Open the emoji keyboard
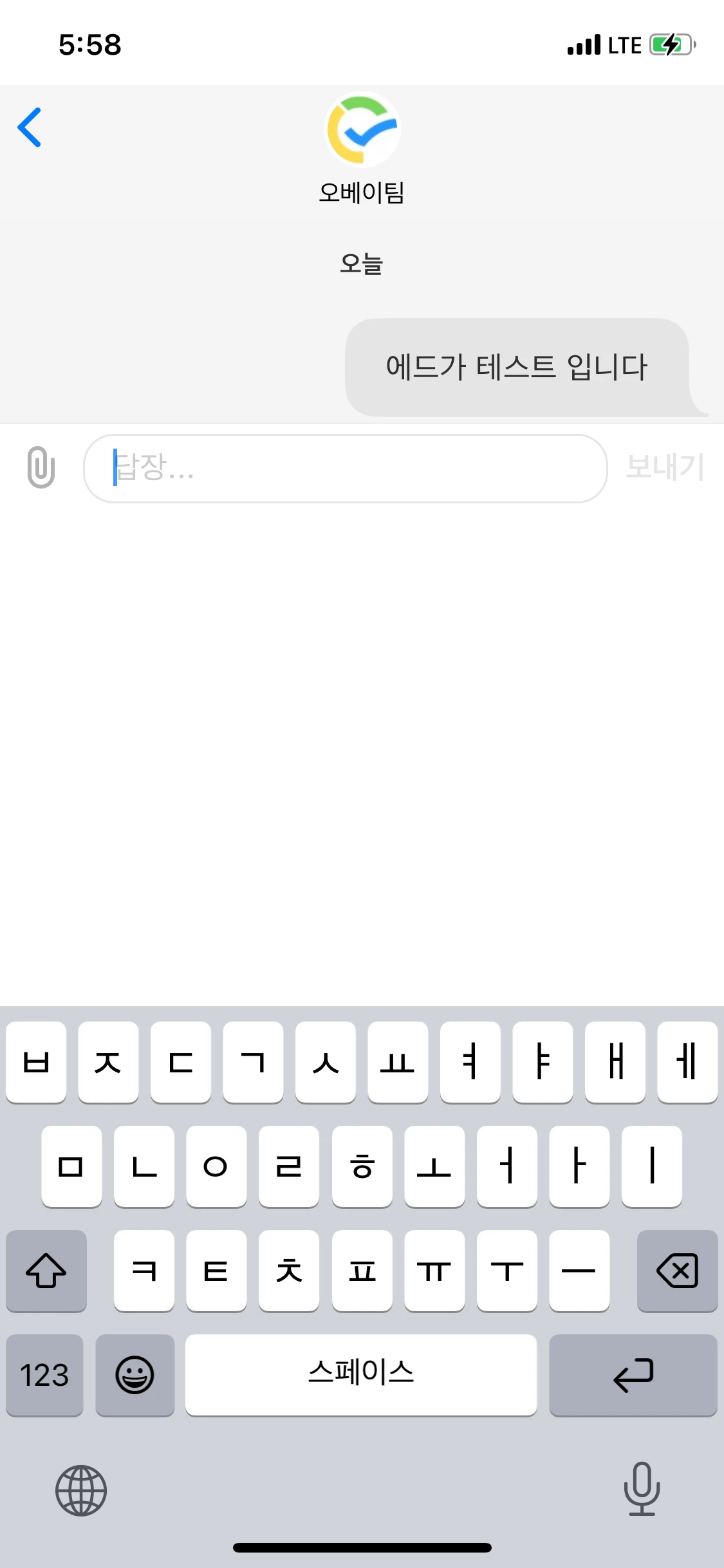 [135, 1375]
